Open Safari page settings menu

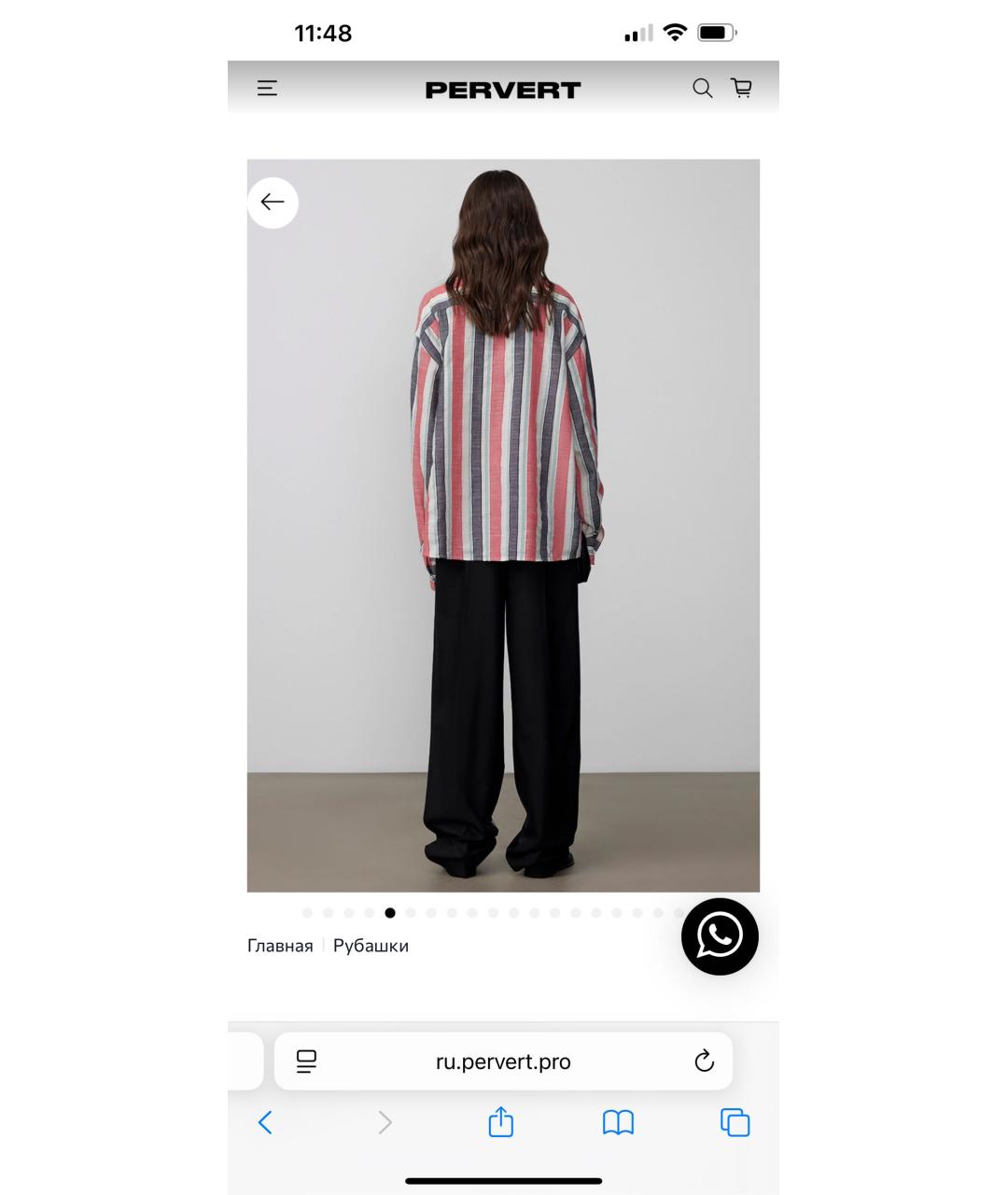(x=306, y=1061)
